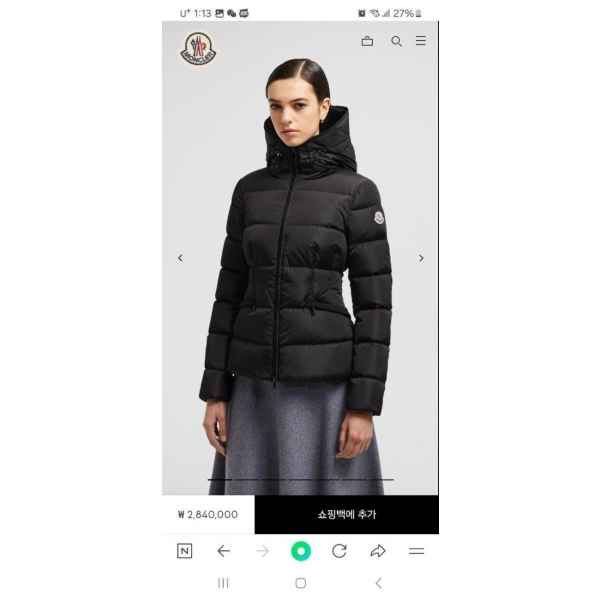Open the hamburger menu at top
The image size is (600, 600).
click(x=421, y=41)
